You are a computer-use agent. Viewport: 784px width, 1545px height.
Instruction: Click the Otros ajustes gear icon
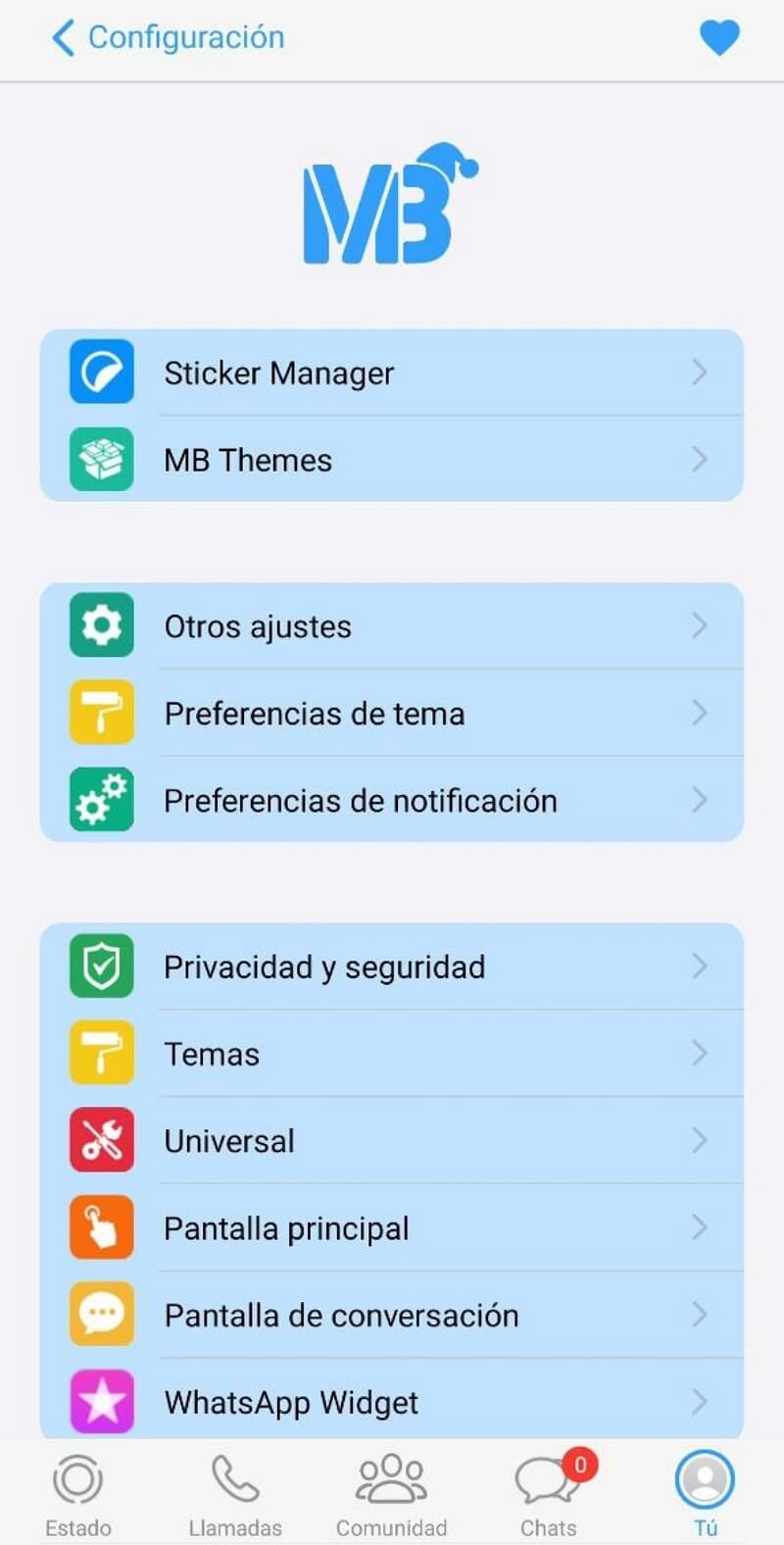point(101,624)
